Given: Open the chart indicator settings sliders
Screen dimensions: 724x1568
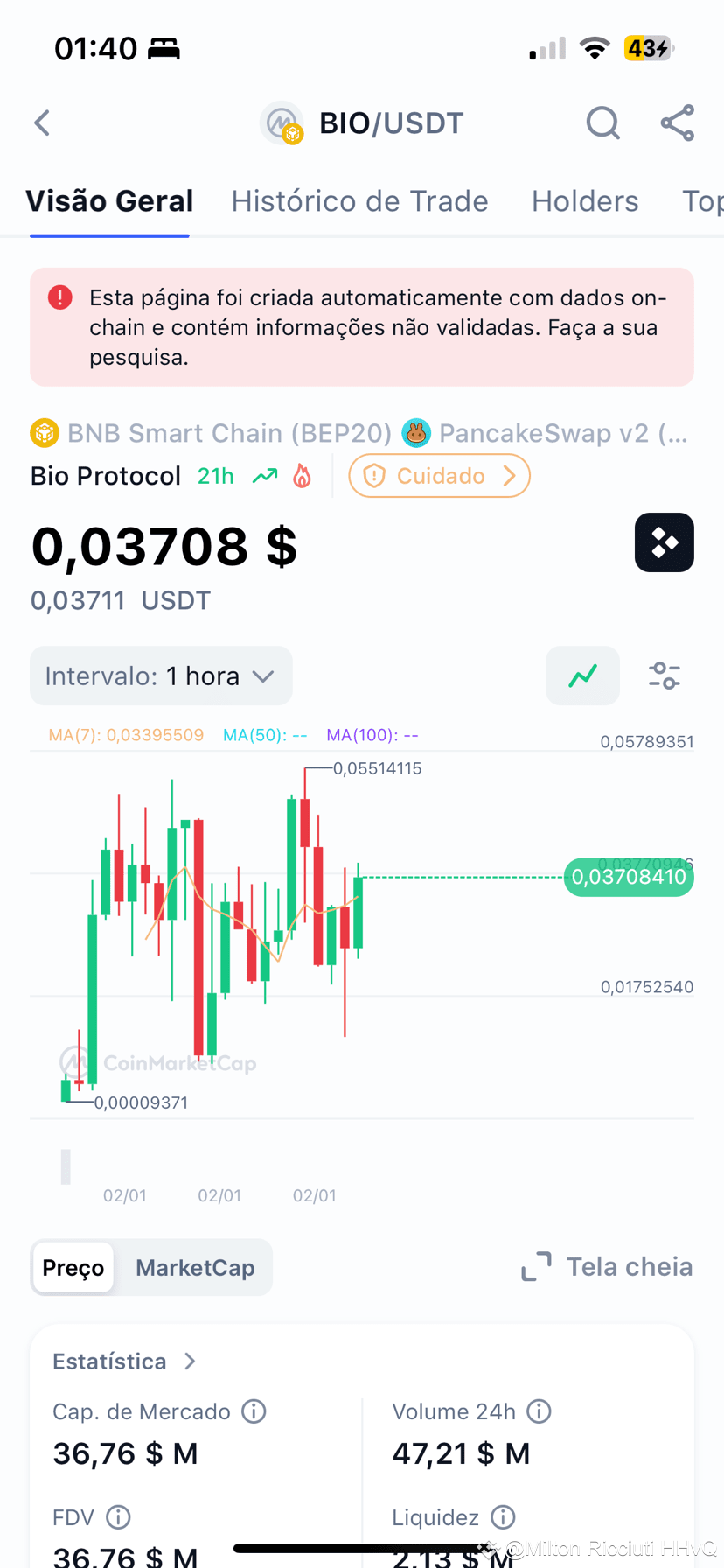Looking at the screenshot, I should 665,675.
